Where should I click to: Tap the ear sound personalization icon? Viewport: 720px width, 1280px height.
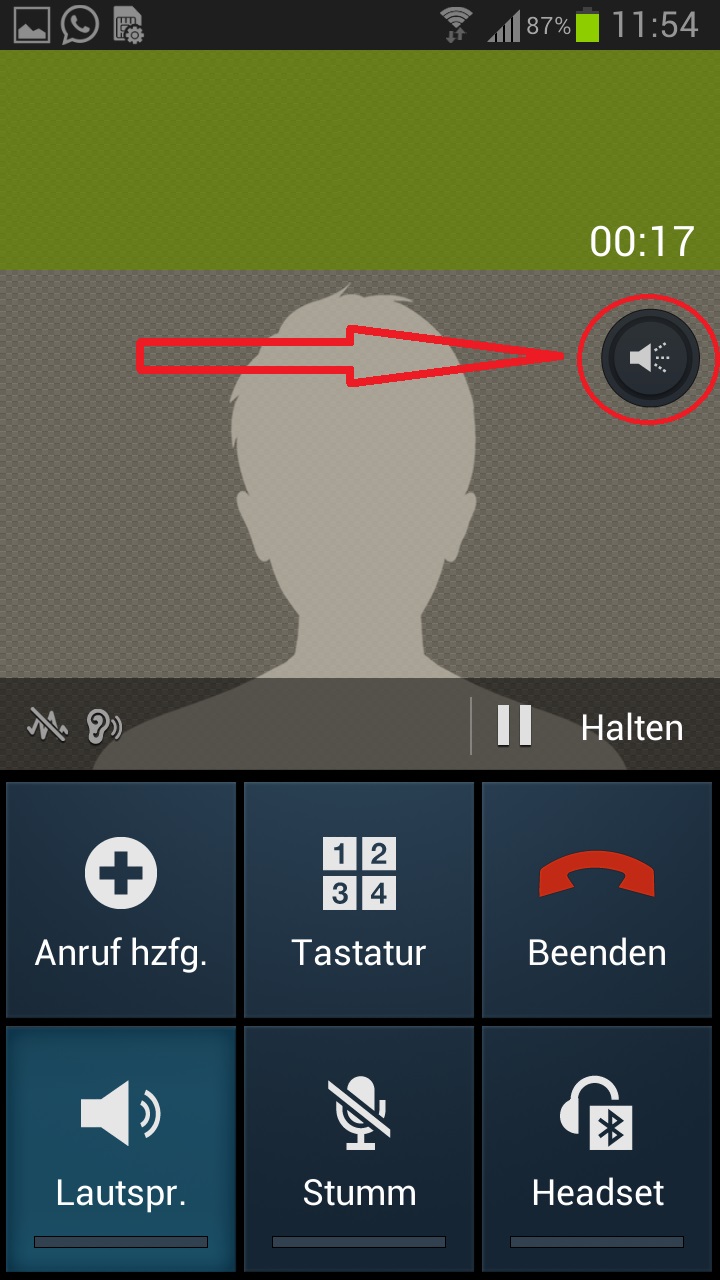point(104,726)
